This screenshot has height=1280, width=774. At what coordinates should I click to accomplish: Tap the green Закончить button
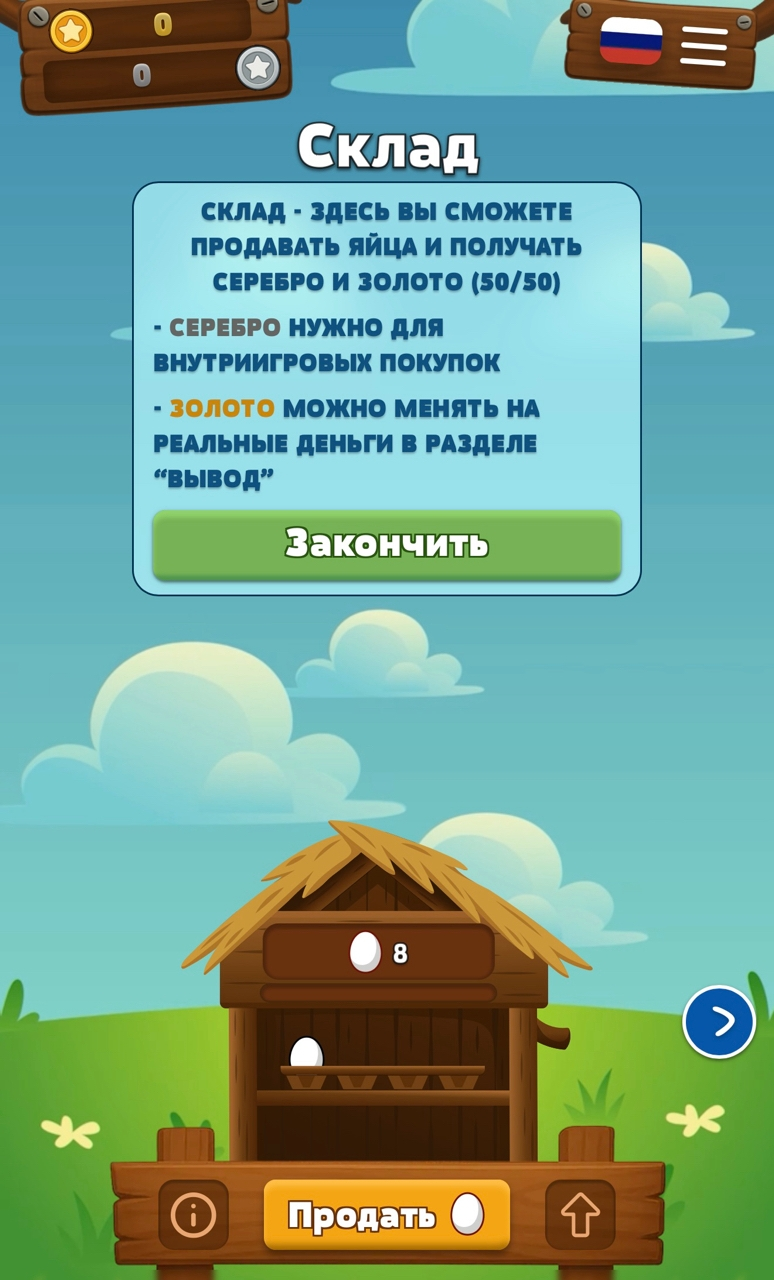pos(386,544)
